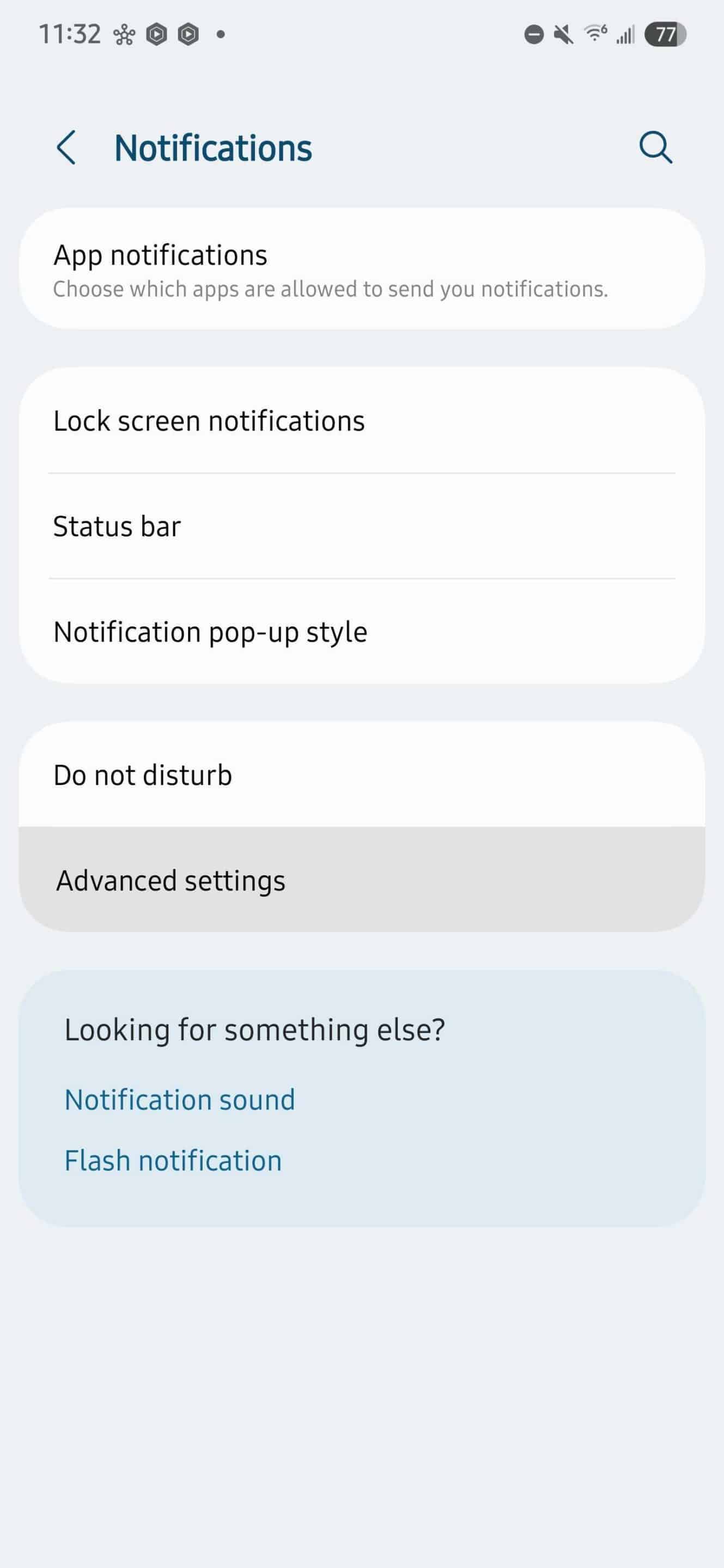Viewport: 724px width, 1568px height.
Task: Open Advanced settings
Action: (362, 880)
